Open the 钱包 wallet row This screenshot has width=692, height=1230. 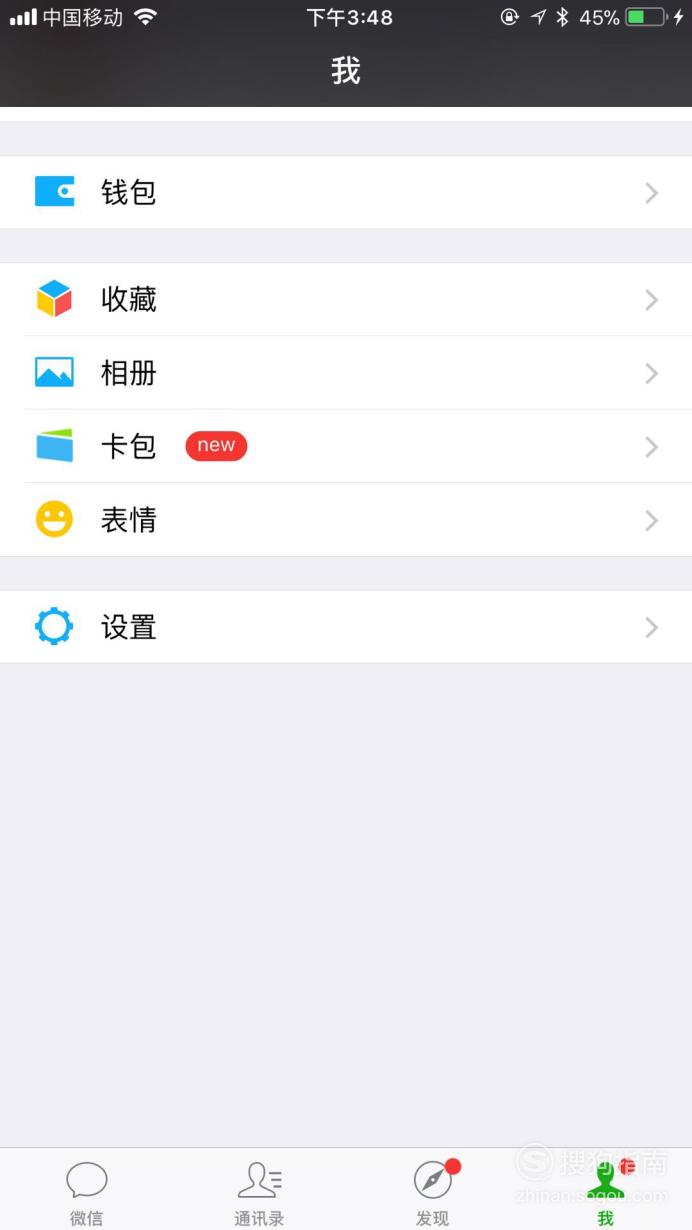(346, 192)
